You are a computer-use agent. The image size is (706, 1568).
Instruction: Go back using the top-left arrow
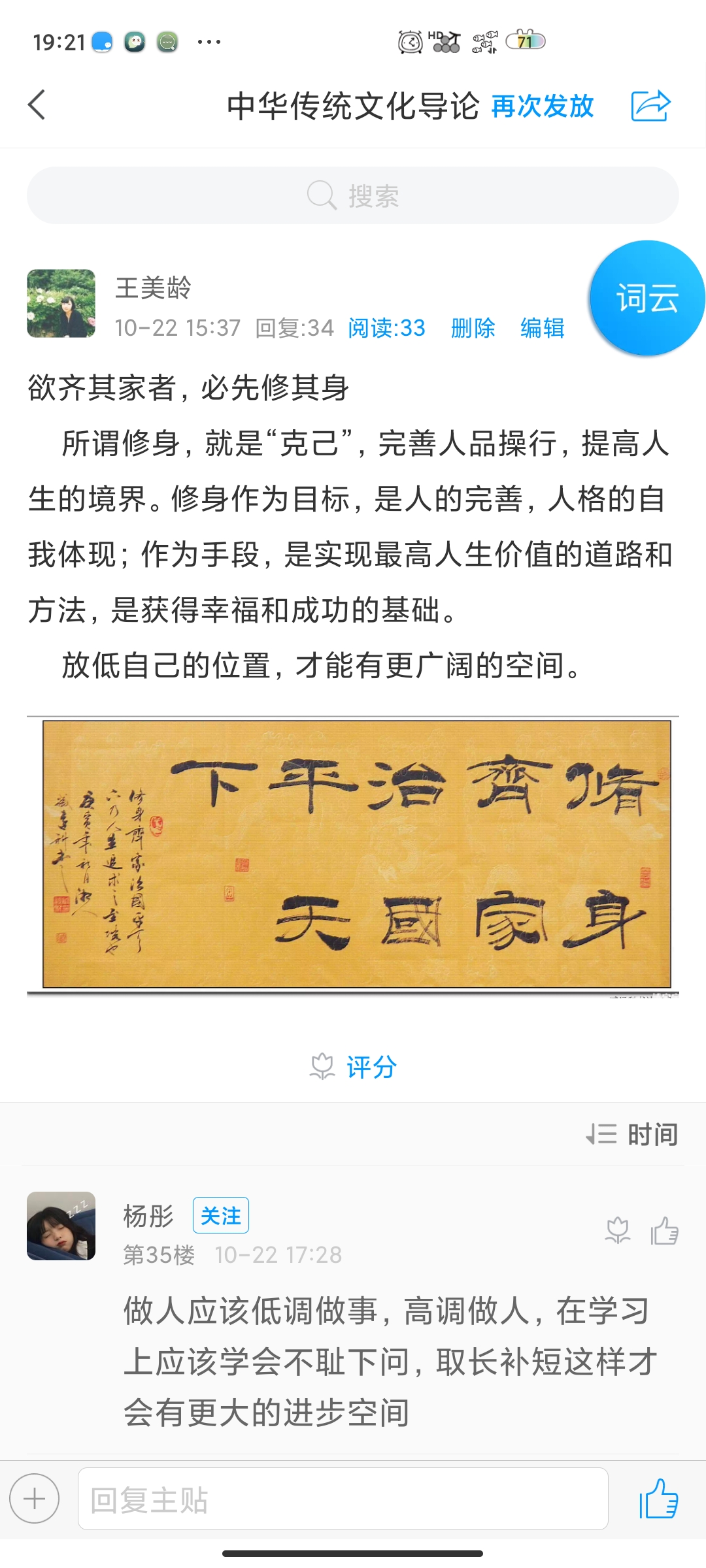coord(37,105)
